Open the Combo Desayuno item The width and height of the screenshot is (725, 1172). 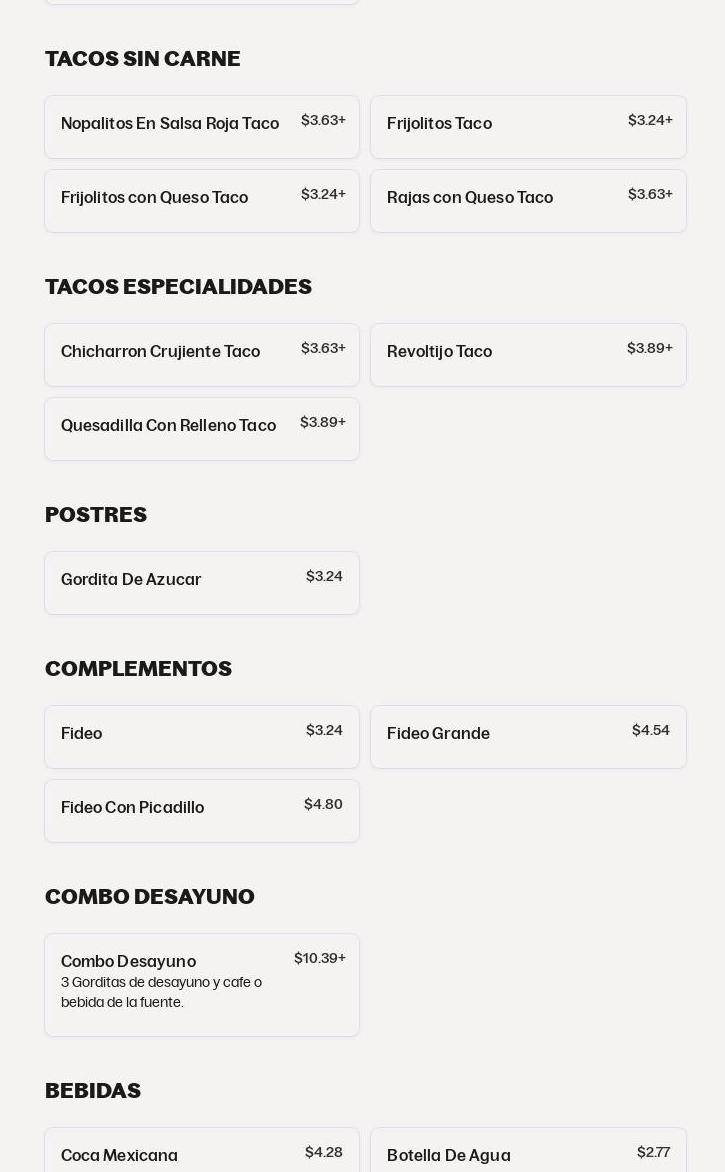point(201,985)
